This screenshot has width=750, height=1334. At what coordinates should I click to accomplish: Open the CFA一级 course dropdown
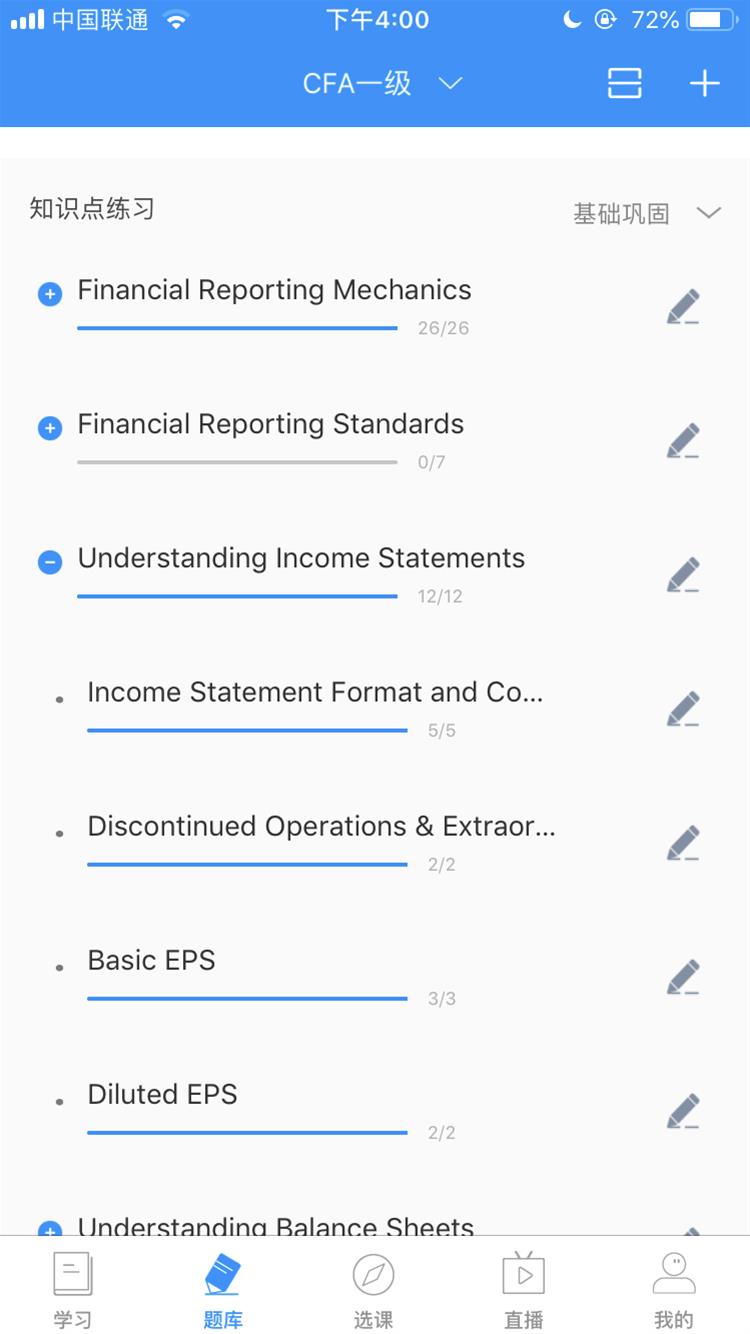pos(382,83)
